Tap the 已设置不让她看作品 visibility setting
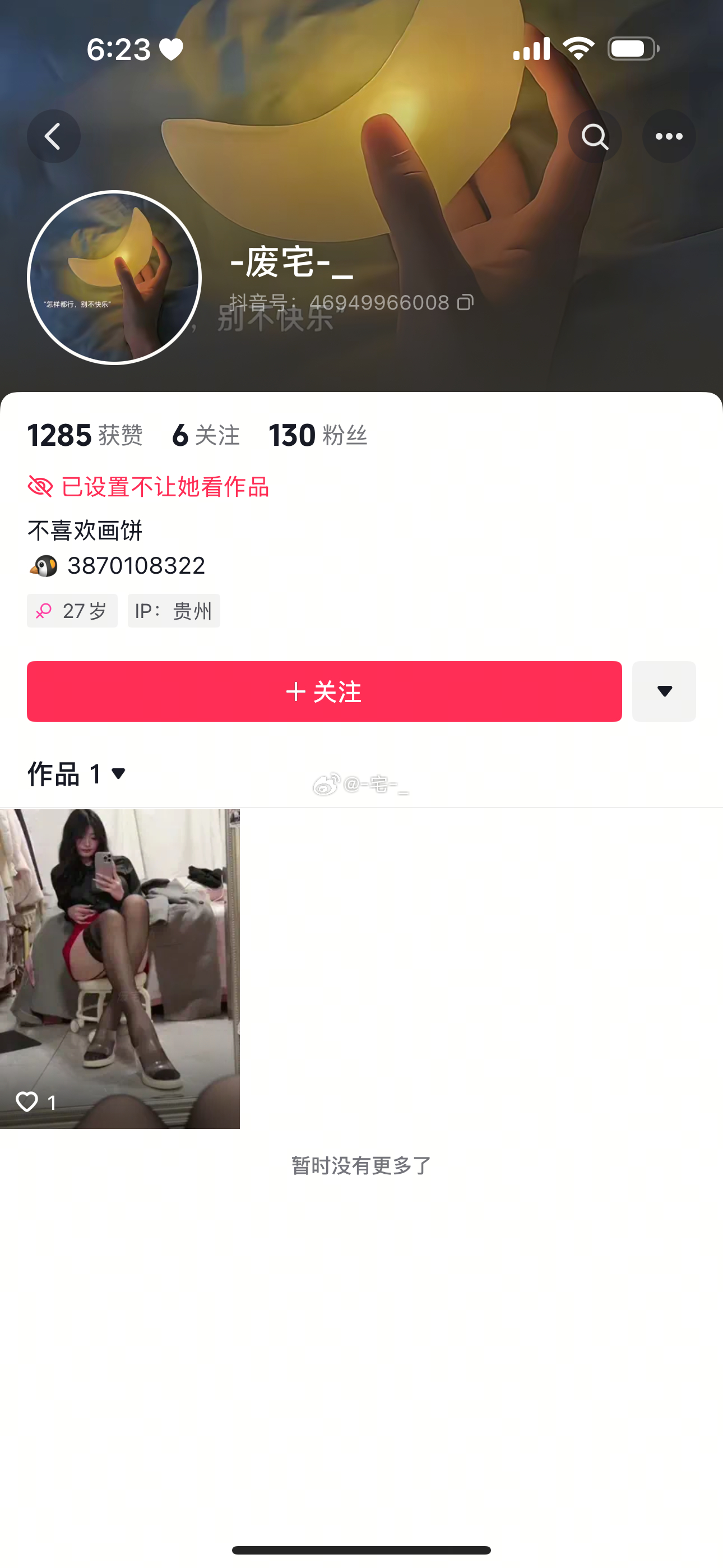The width and height of the screenshot is (723, 1568). (x=149, y=487)
